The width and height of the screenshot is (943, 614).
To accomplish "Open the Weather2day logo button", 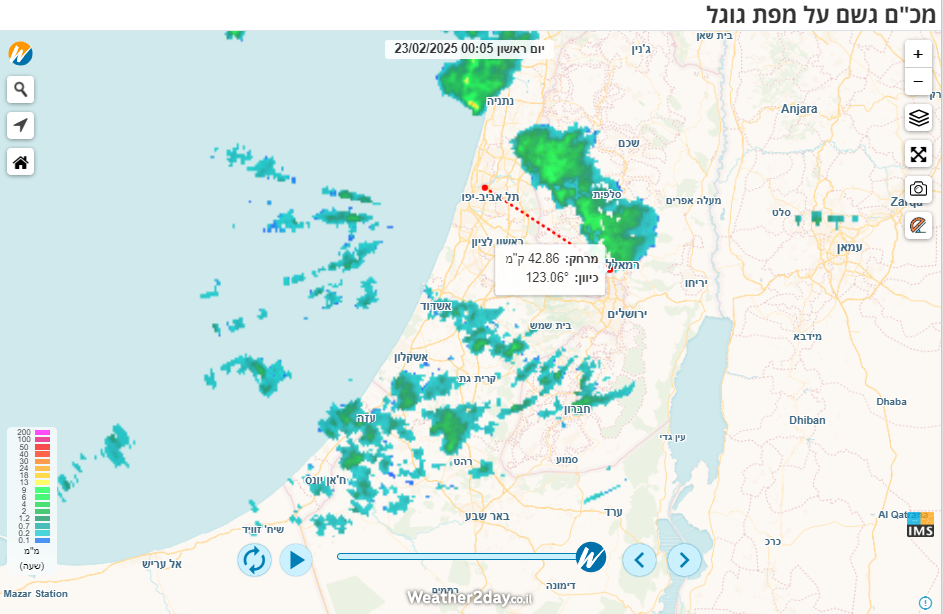I will click(21, 54).
